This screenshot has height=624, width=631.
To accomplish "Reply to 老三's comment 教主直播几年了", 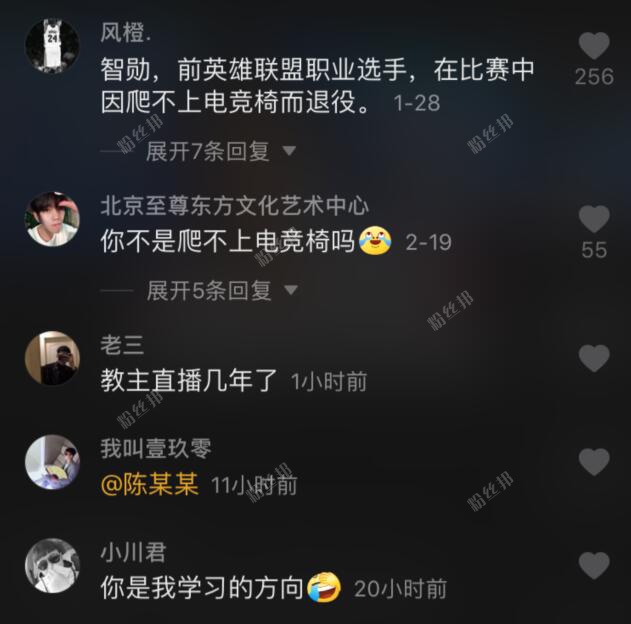I will point(189,381).
